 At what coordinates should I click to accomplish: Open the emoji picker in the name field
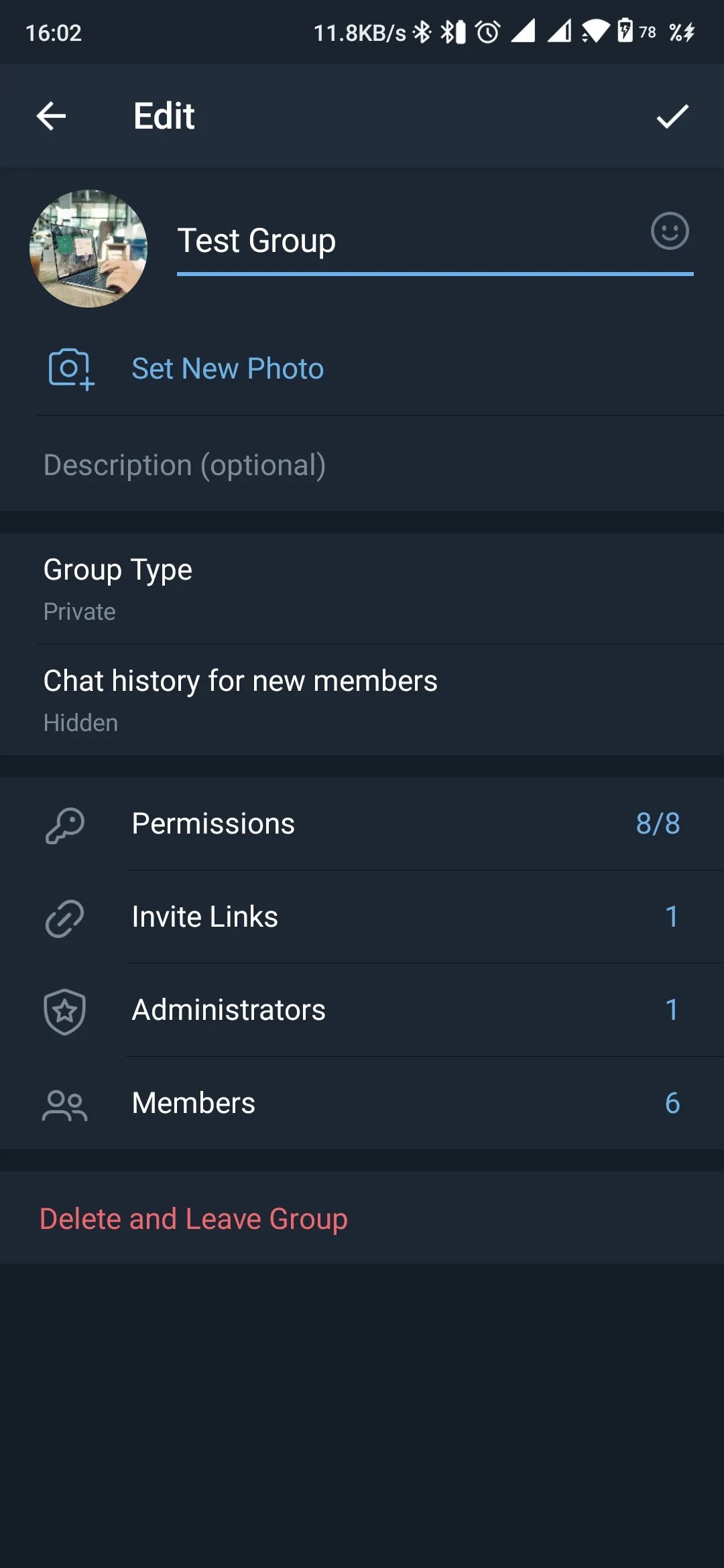[670, 233]
